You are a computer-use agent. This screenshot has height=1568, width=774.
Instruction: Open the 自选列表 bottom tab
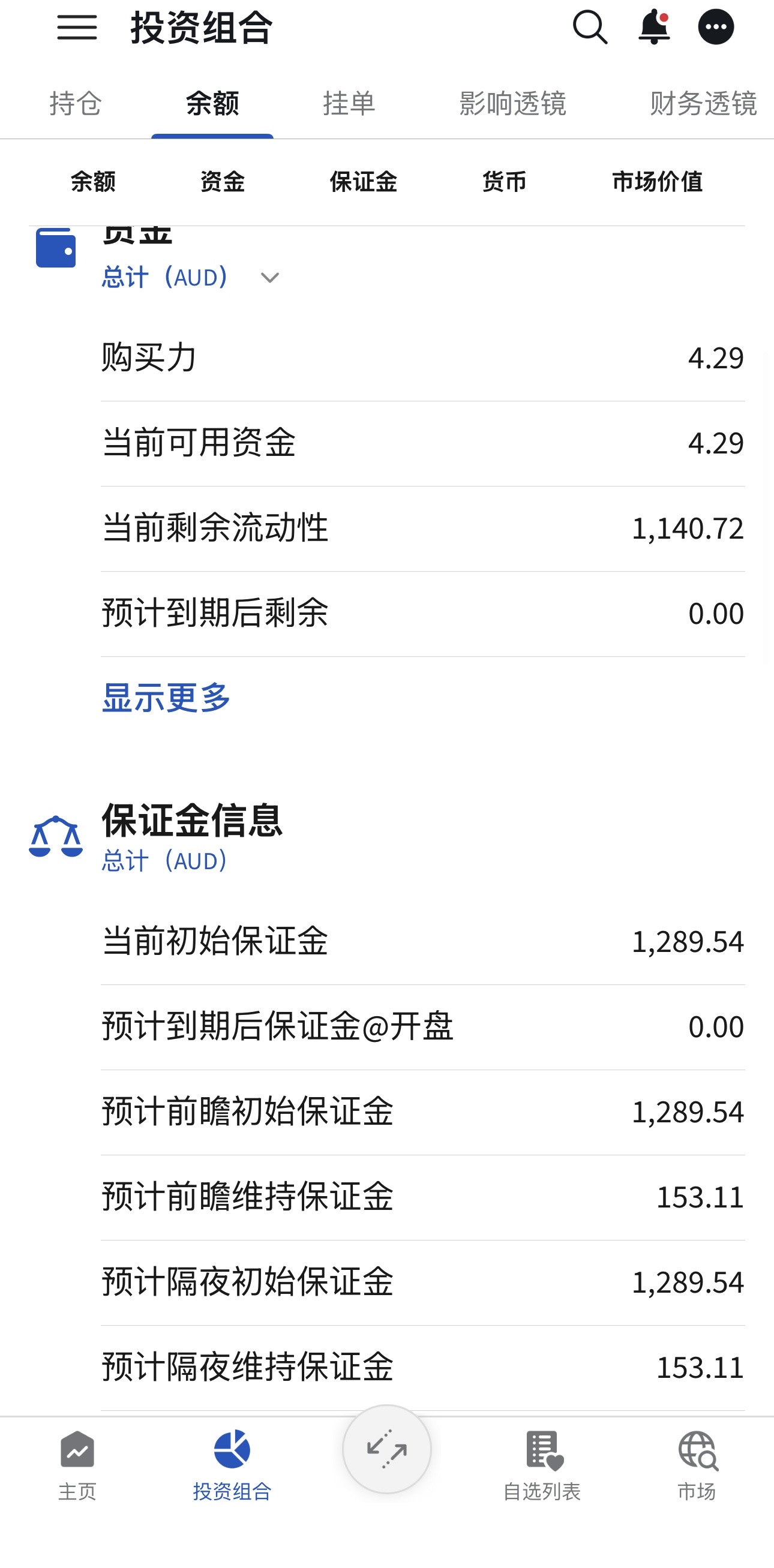point(542,1464)
